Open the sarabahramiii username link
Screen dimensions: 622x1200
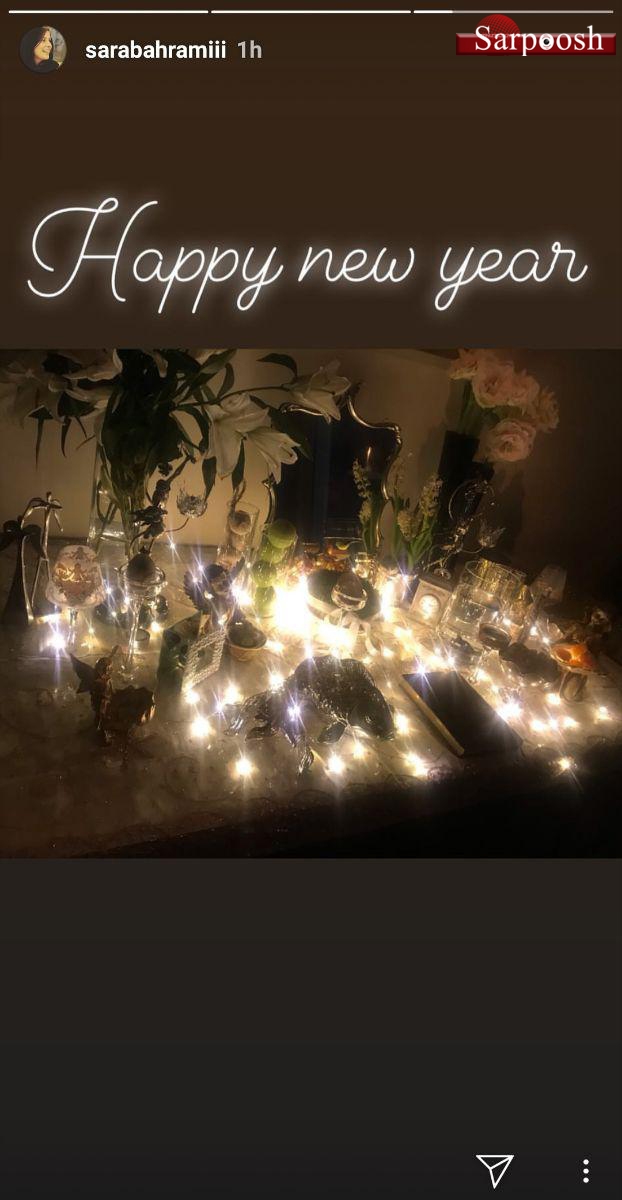tap(154, 50)
